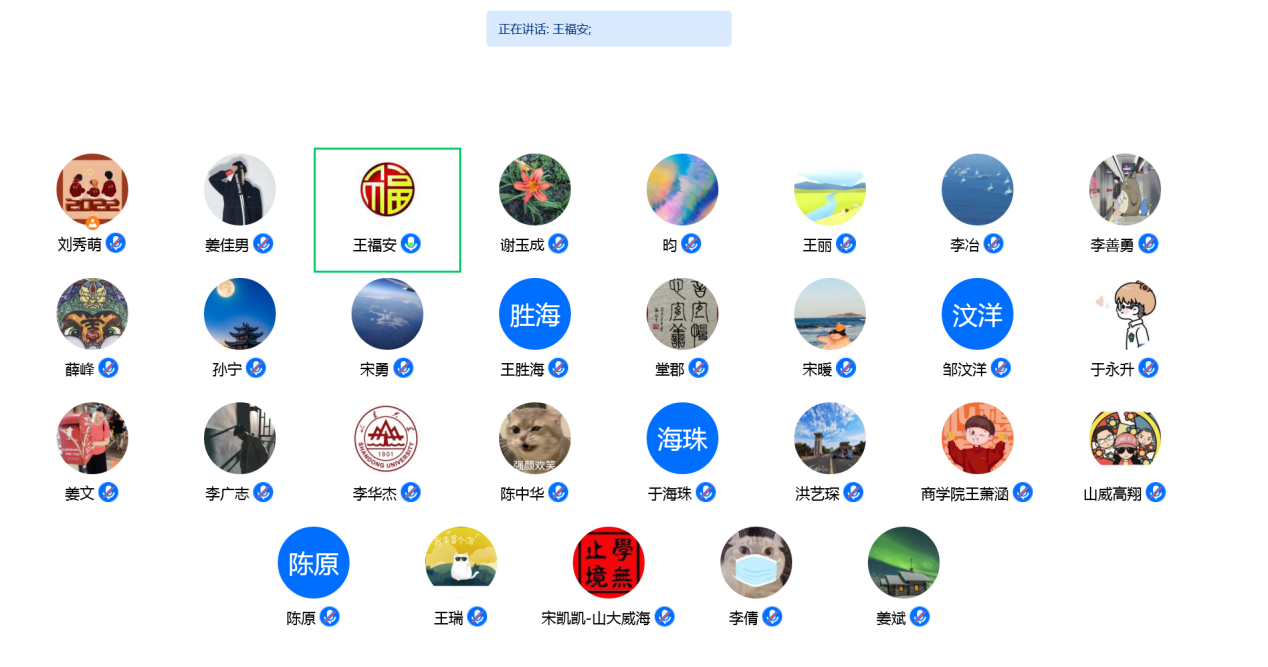Select participant 刘秀萌's avatar

click(92, 190)
